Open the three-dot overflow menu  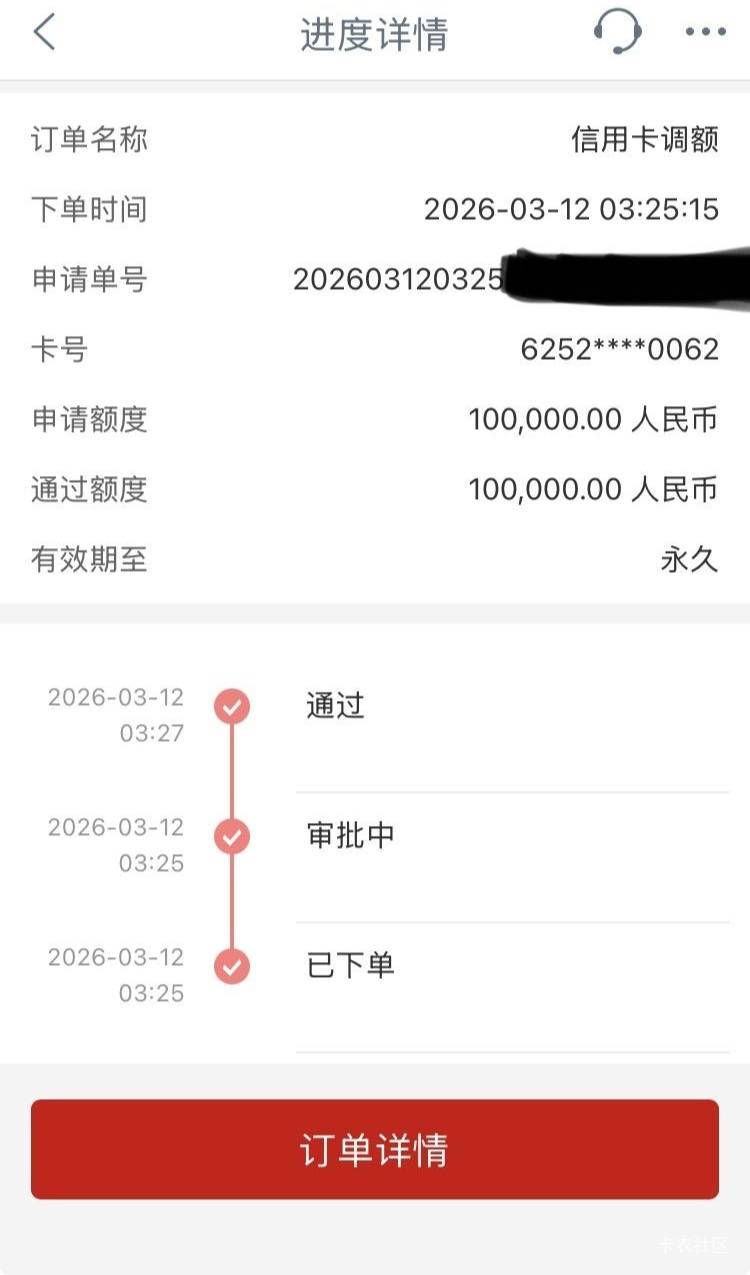pos(705,32)
